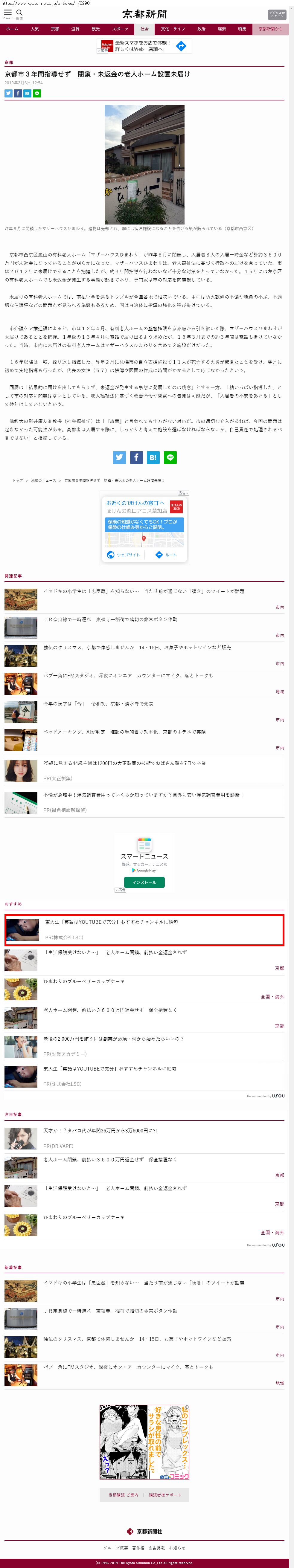Image resolution: width=294 pixels, height=1568 pixels.
Task: Bookmark on Hatena below the article text
Action: [153, 457]
